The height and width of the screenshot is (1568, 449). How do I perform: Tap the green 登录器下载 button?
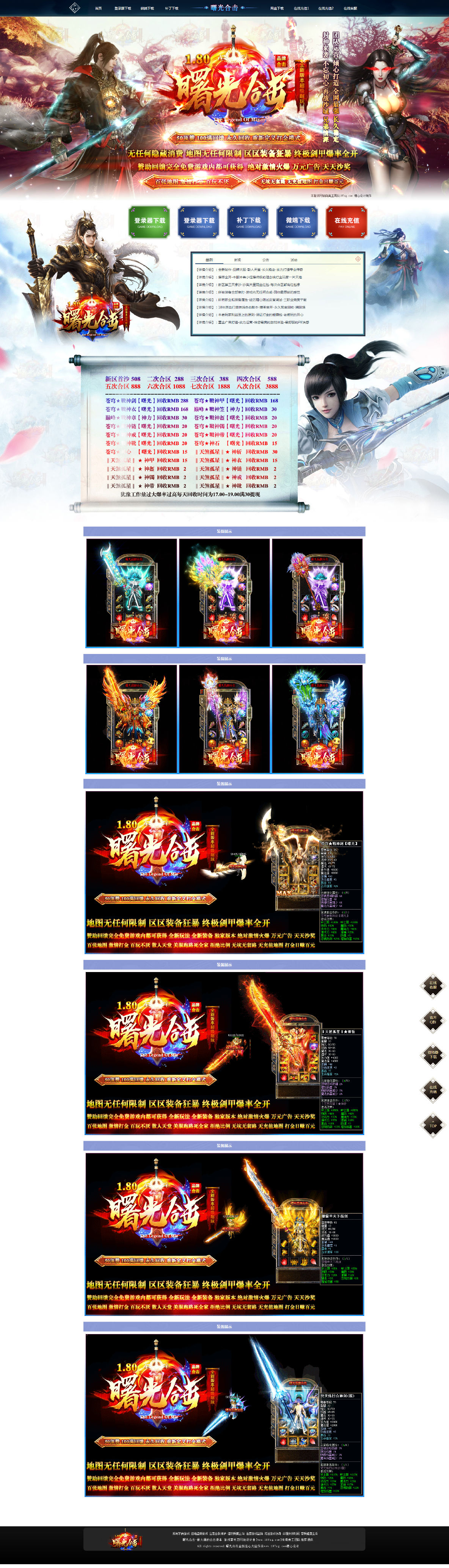[149, 221]
